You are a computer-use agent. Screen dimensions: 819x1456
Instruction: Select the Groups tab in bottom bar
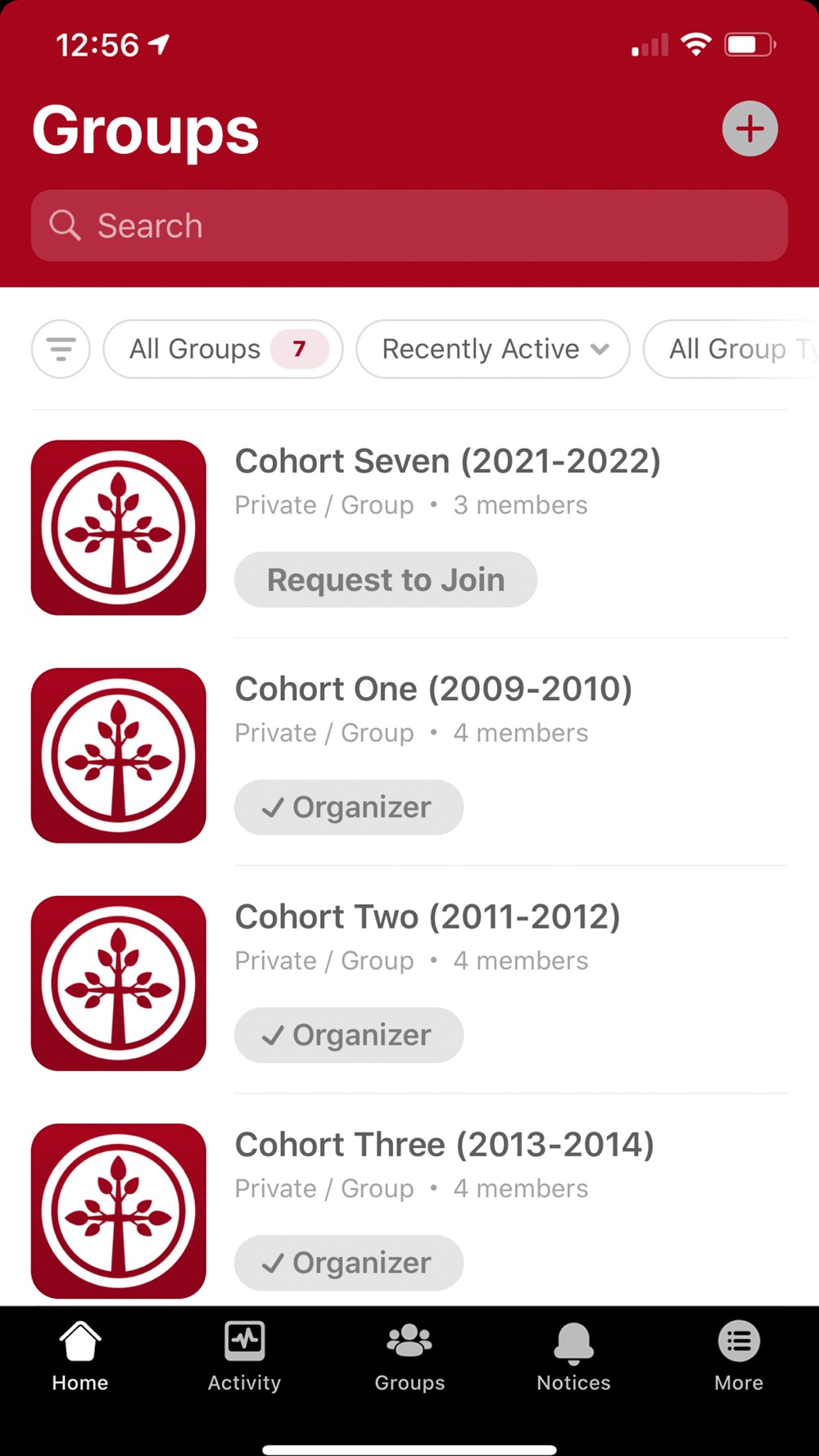point(409,1356)
